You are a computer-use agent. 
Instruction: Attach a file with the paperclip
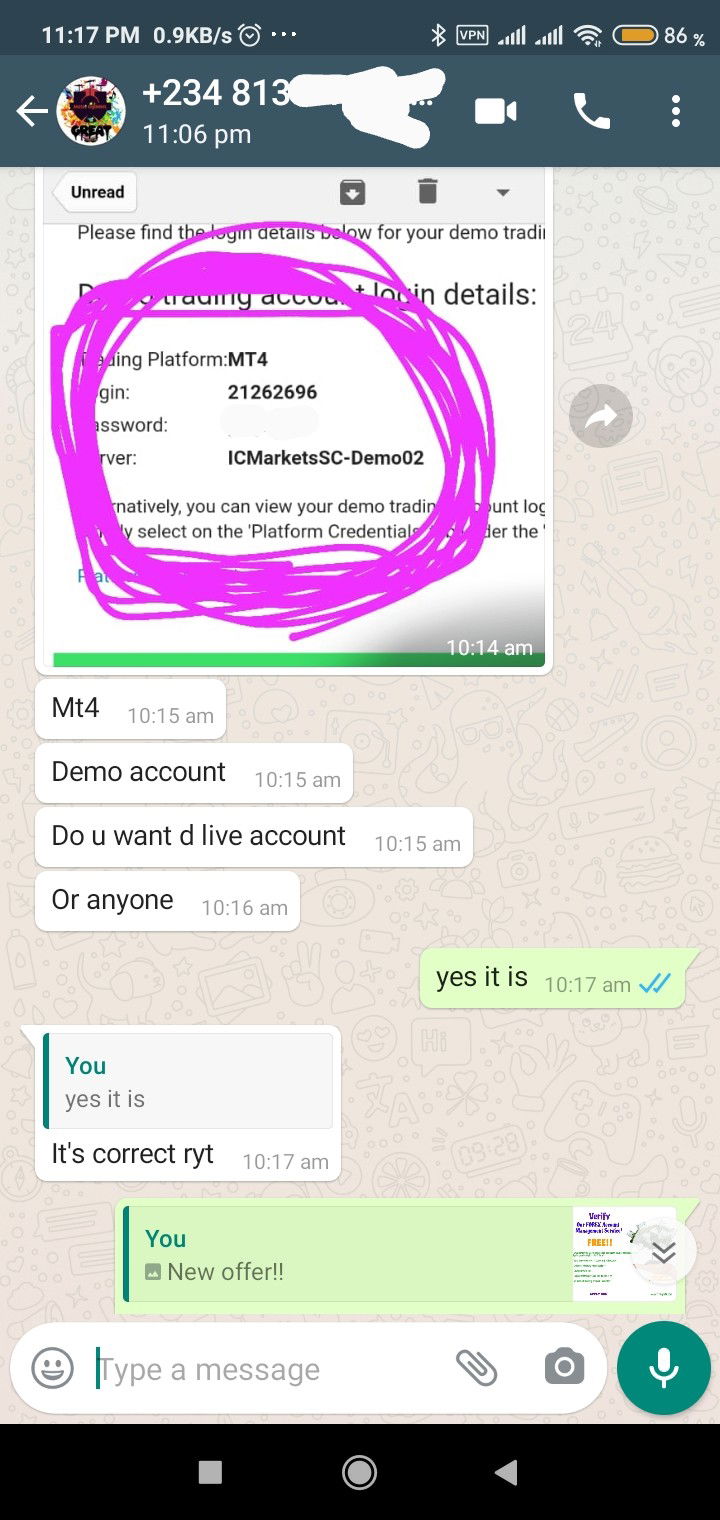point(476,1368)
